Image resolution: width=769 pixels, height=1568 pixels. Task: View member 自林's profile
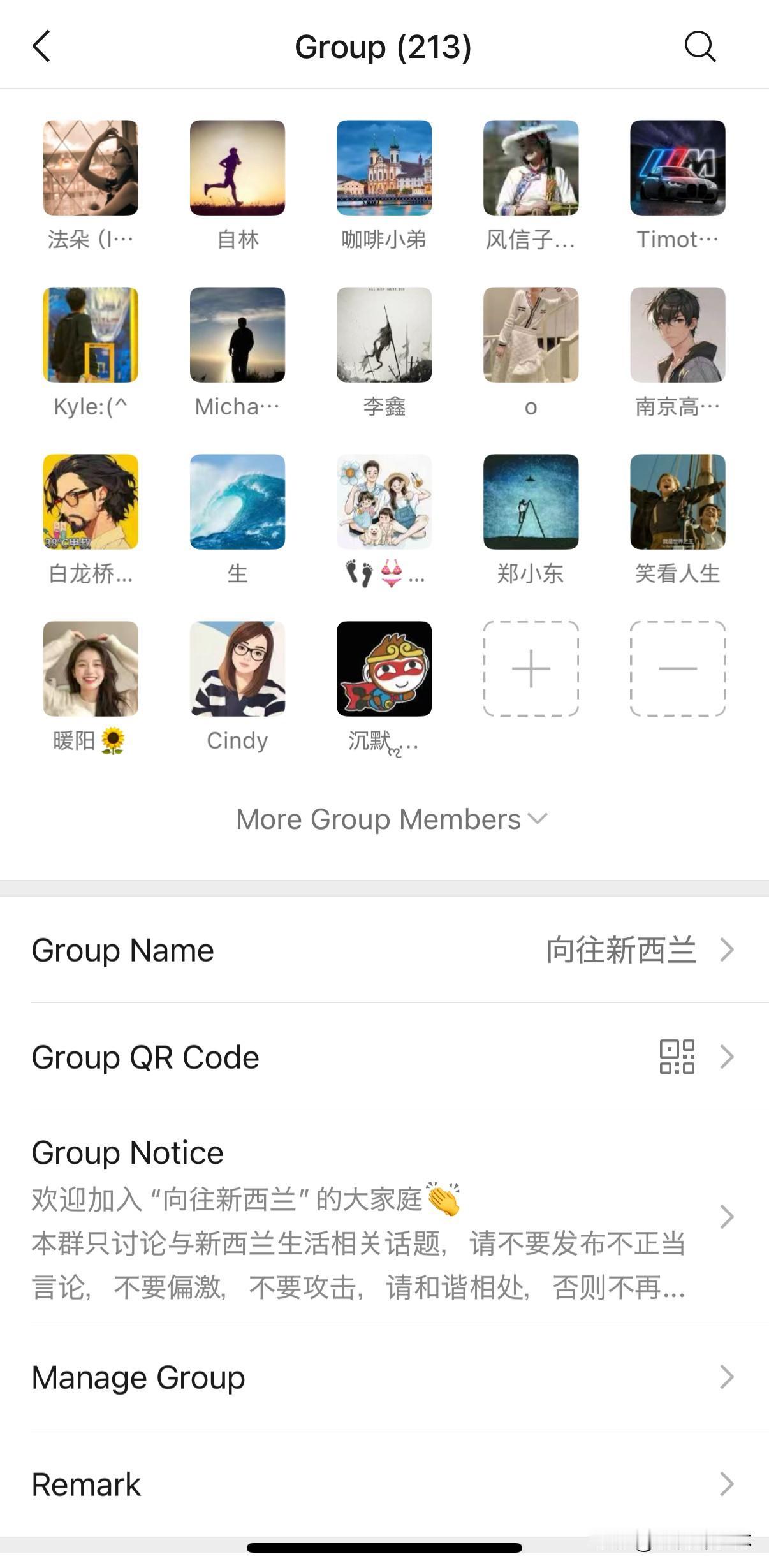tap(237, 168)
